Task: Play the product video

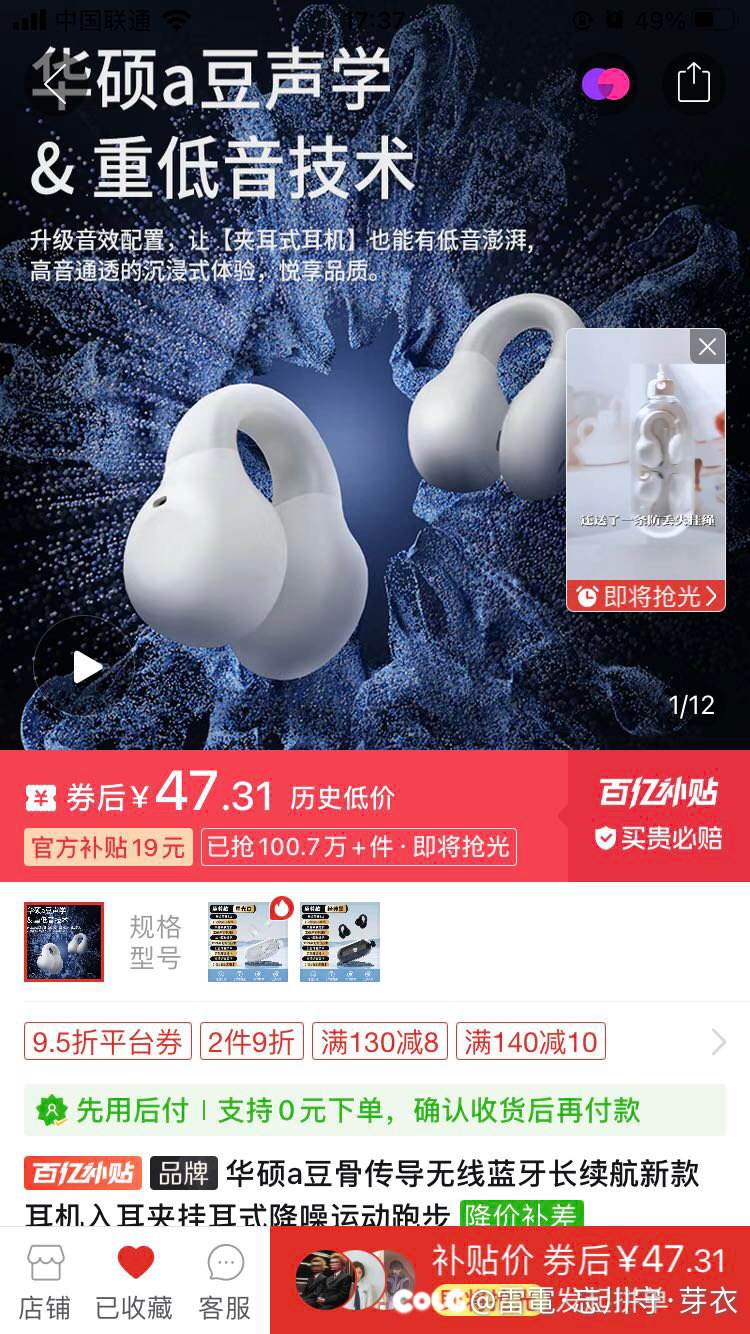Action: coord(84,667)
